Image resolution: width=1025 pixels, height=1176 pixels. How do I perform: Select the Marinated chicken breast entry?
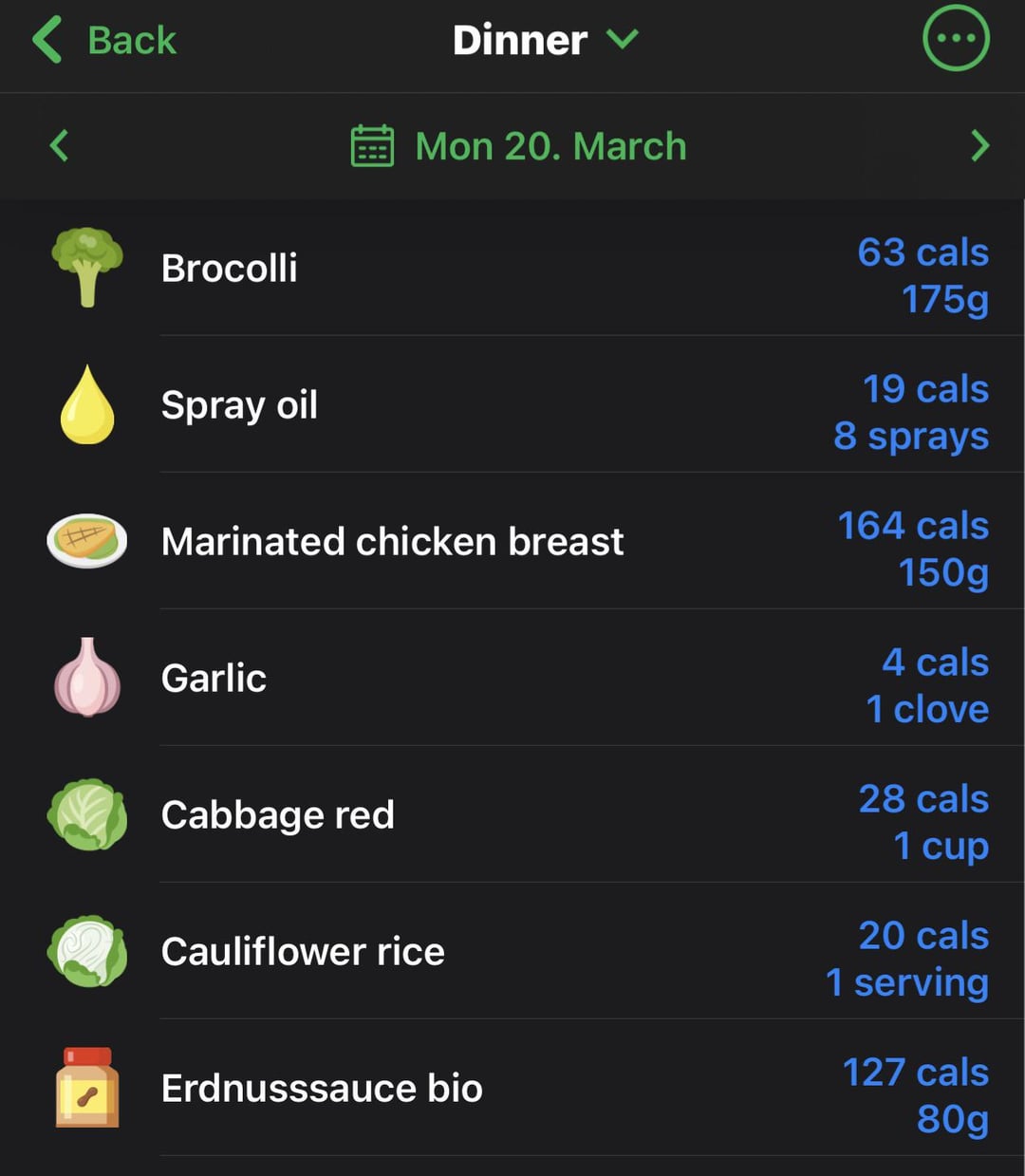click(x=512, y=542)
